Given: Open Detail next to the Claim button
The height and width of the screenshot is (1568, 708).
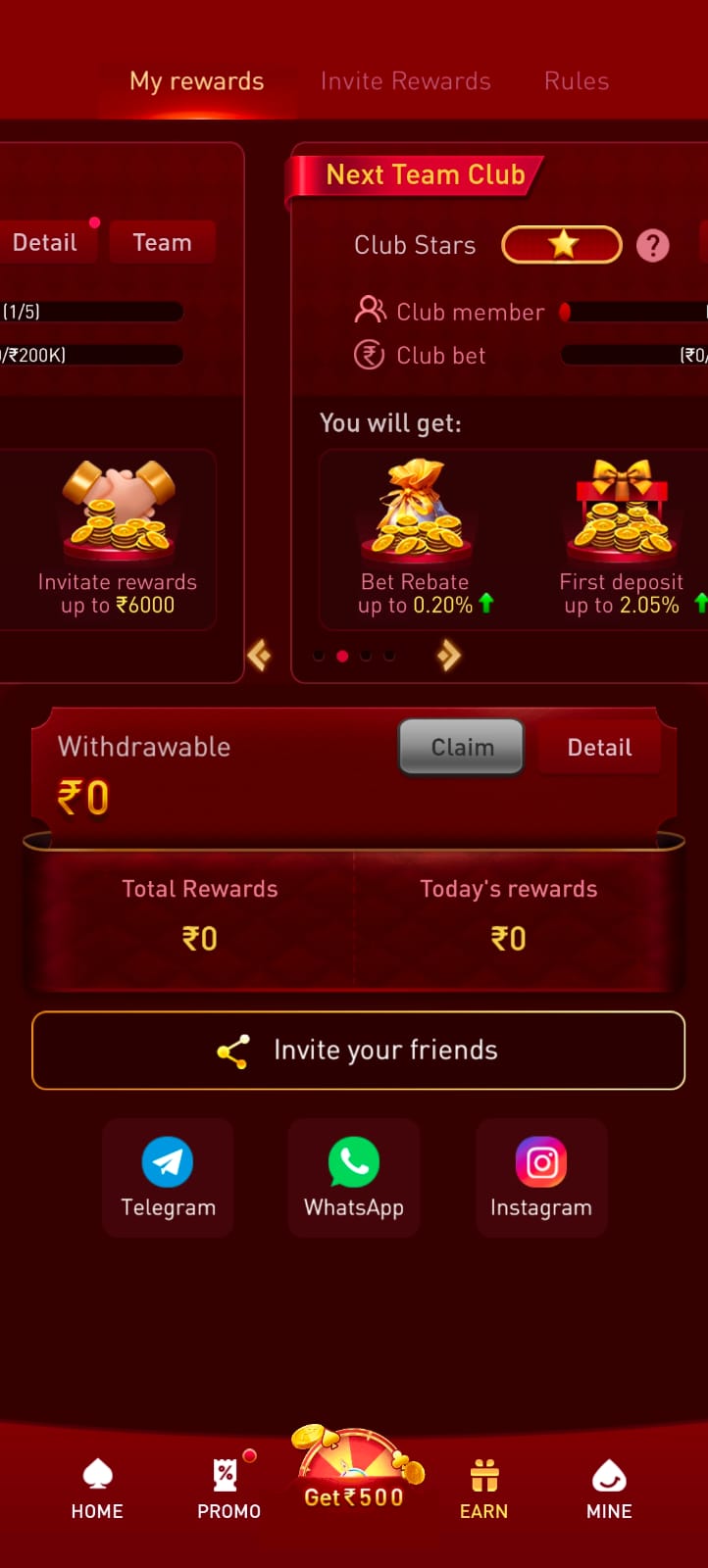Looking at the screenshot, I should click(x=599, y=748).
